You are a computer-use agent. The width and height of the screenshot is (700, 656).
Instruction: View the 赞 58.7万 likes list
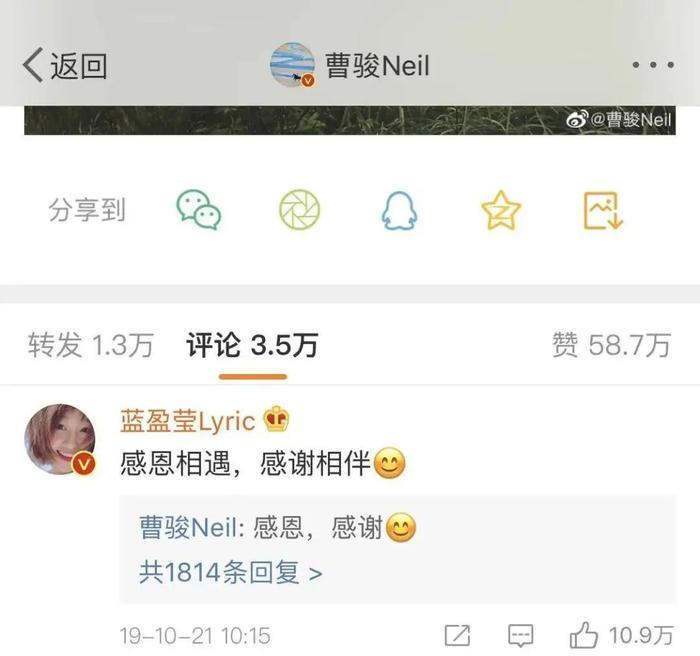tap(611, 346)
